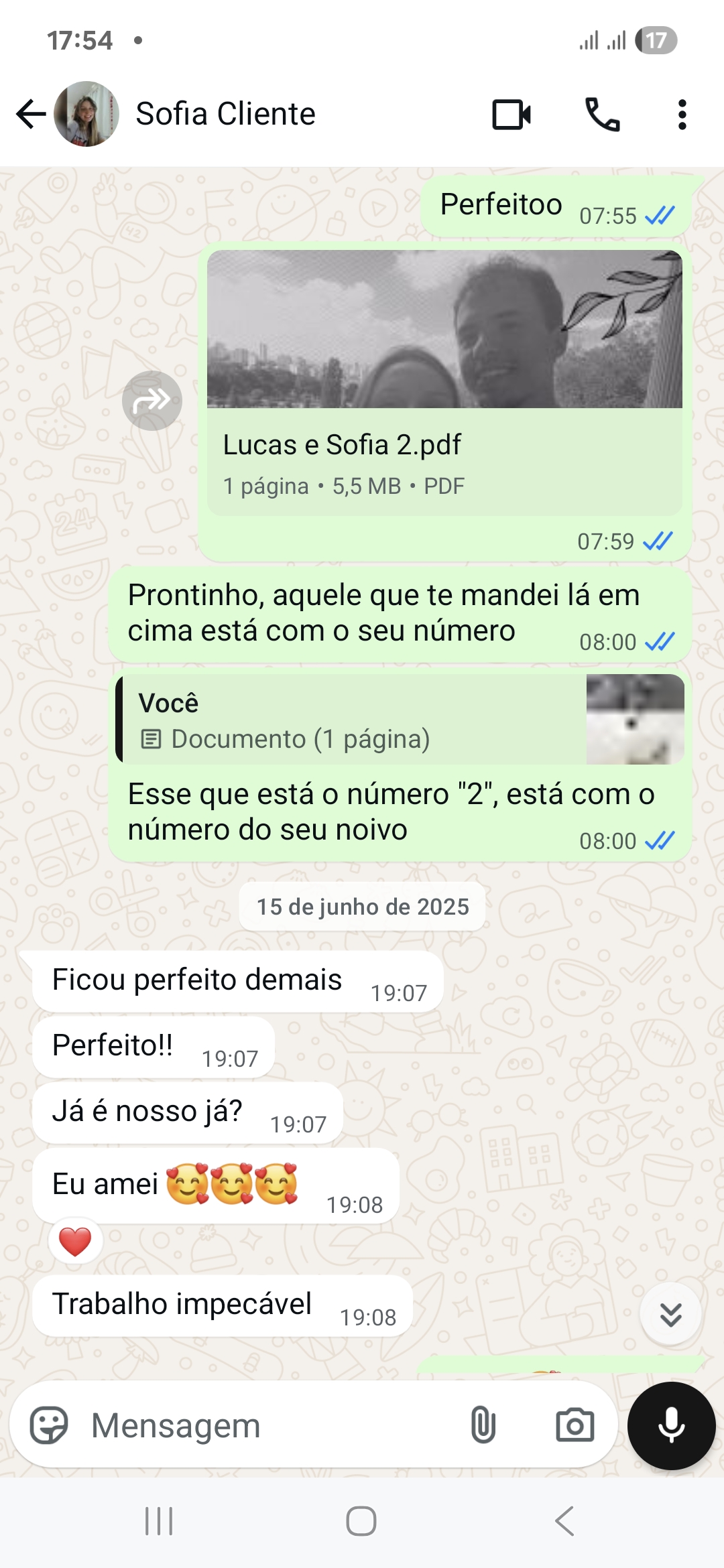Go to the phone home screen

coord(361,1521)
